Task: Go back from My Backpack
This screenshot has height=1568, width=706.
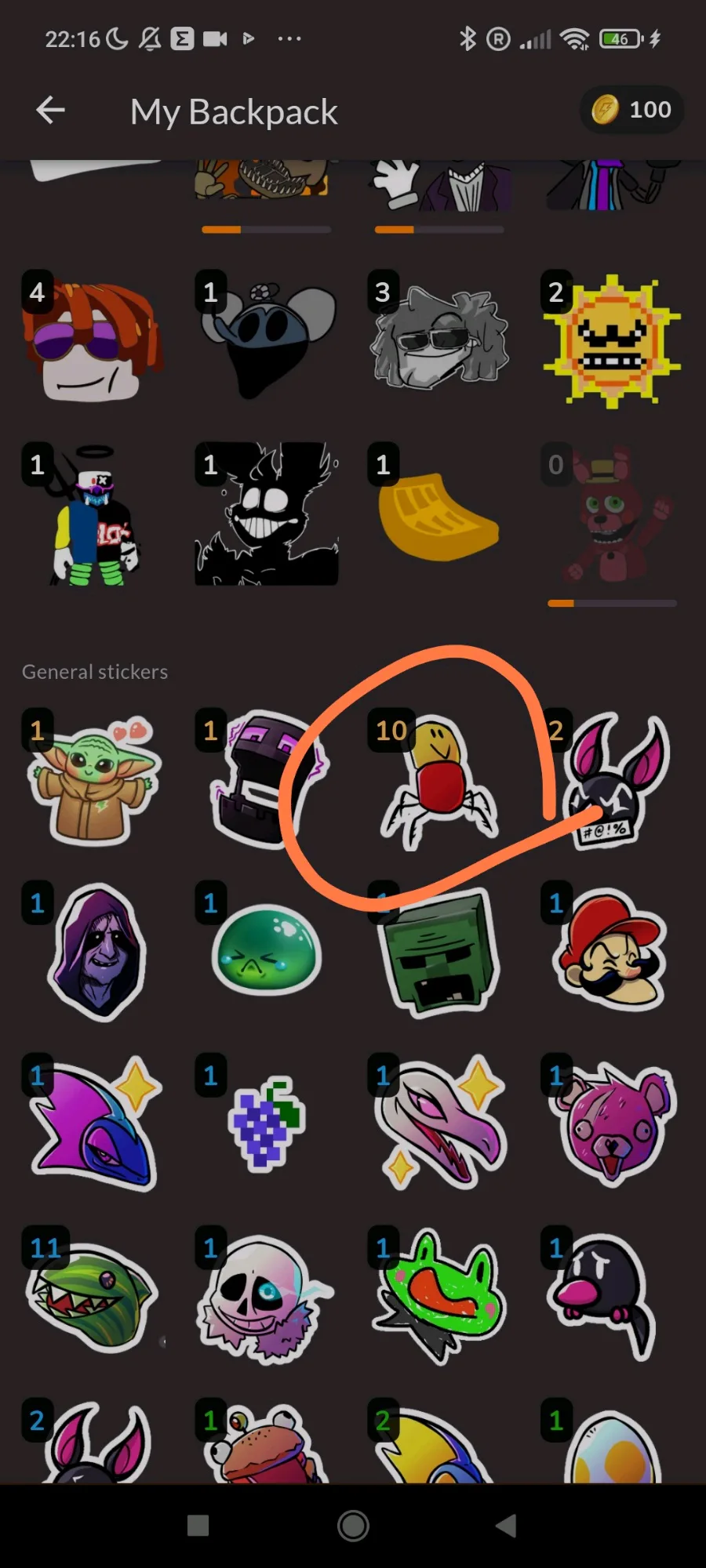Action: coord(50,111)
